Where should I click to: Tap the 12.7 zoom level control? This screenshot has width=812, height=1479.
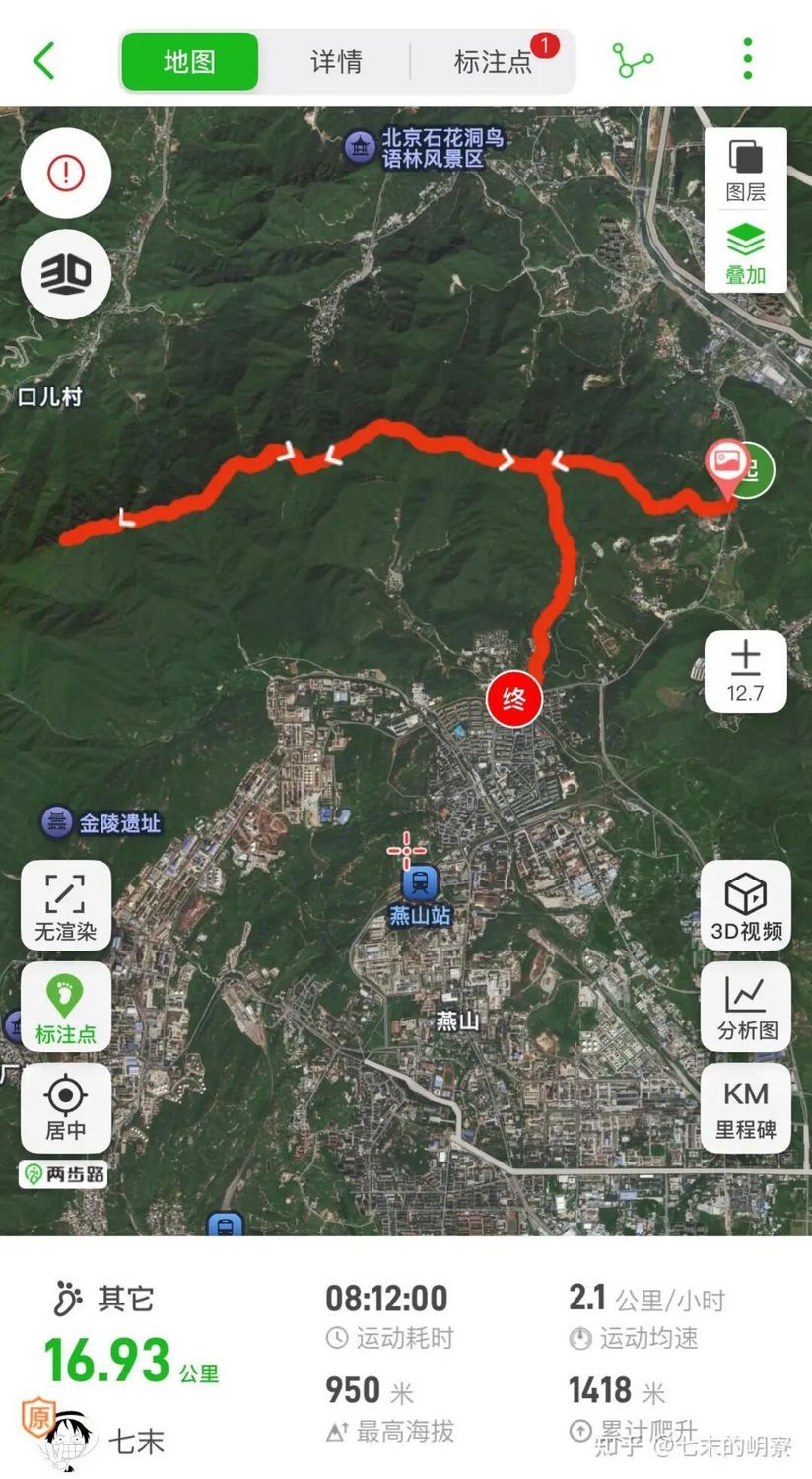click(x=746, y=671)
